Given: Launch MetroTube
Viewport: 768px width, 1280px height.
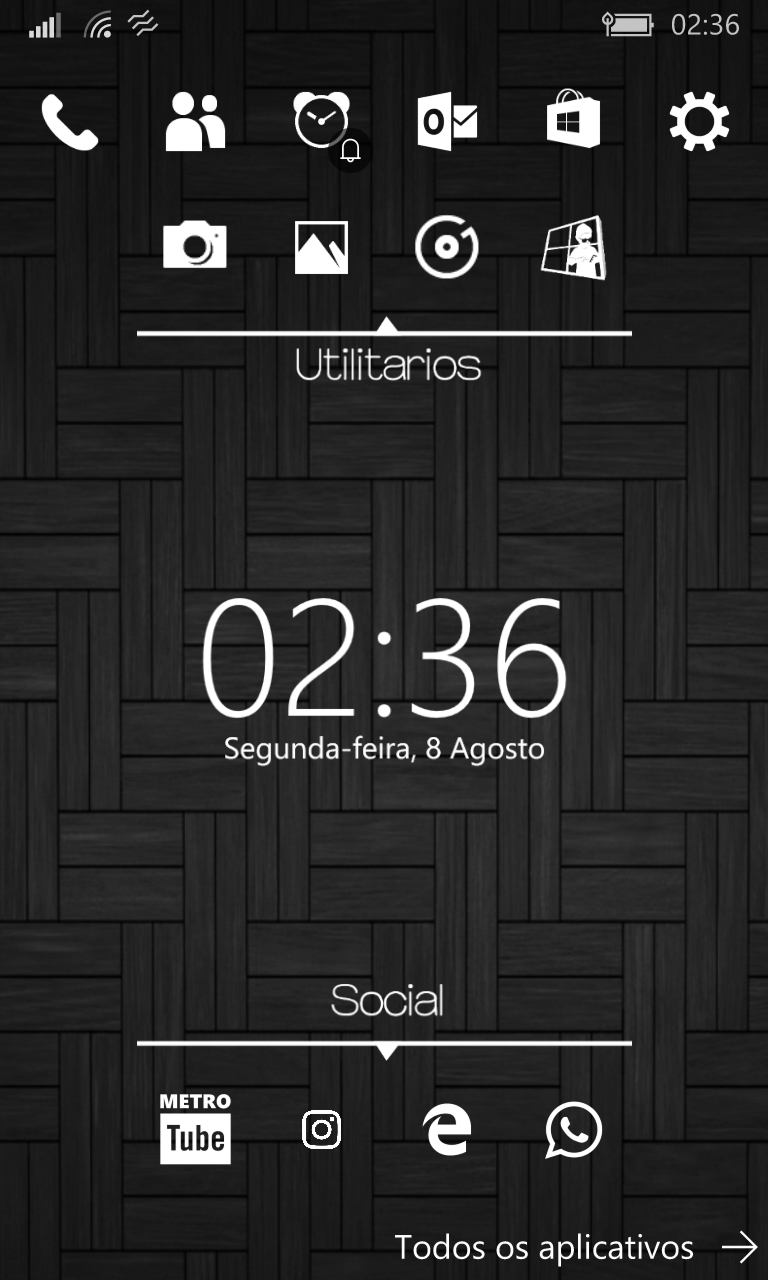Looking at the screenshot, I should coord(195,1129).
